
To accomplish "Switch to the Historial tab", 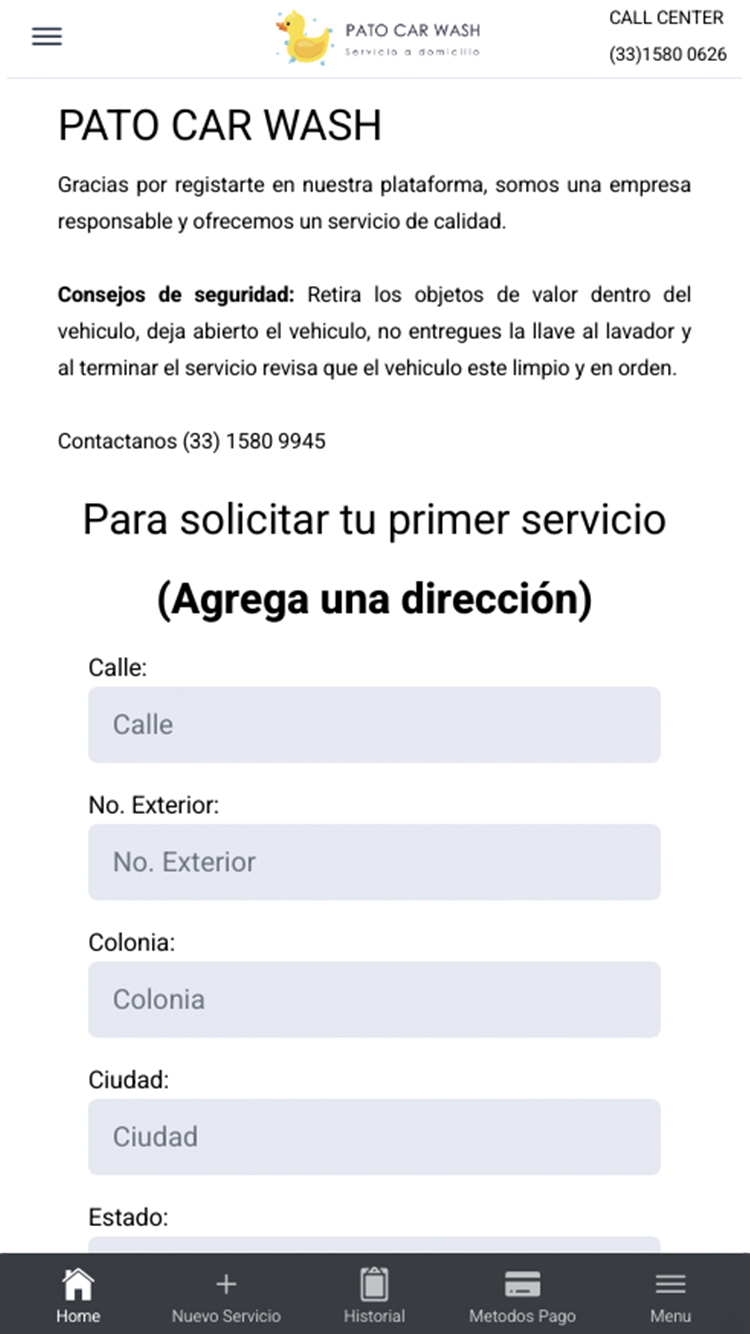I will tap(374, 1296).
